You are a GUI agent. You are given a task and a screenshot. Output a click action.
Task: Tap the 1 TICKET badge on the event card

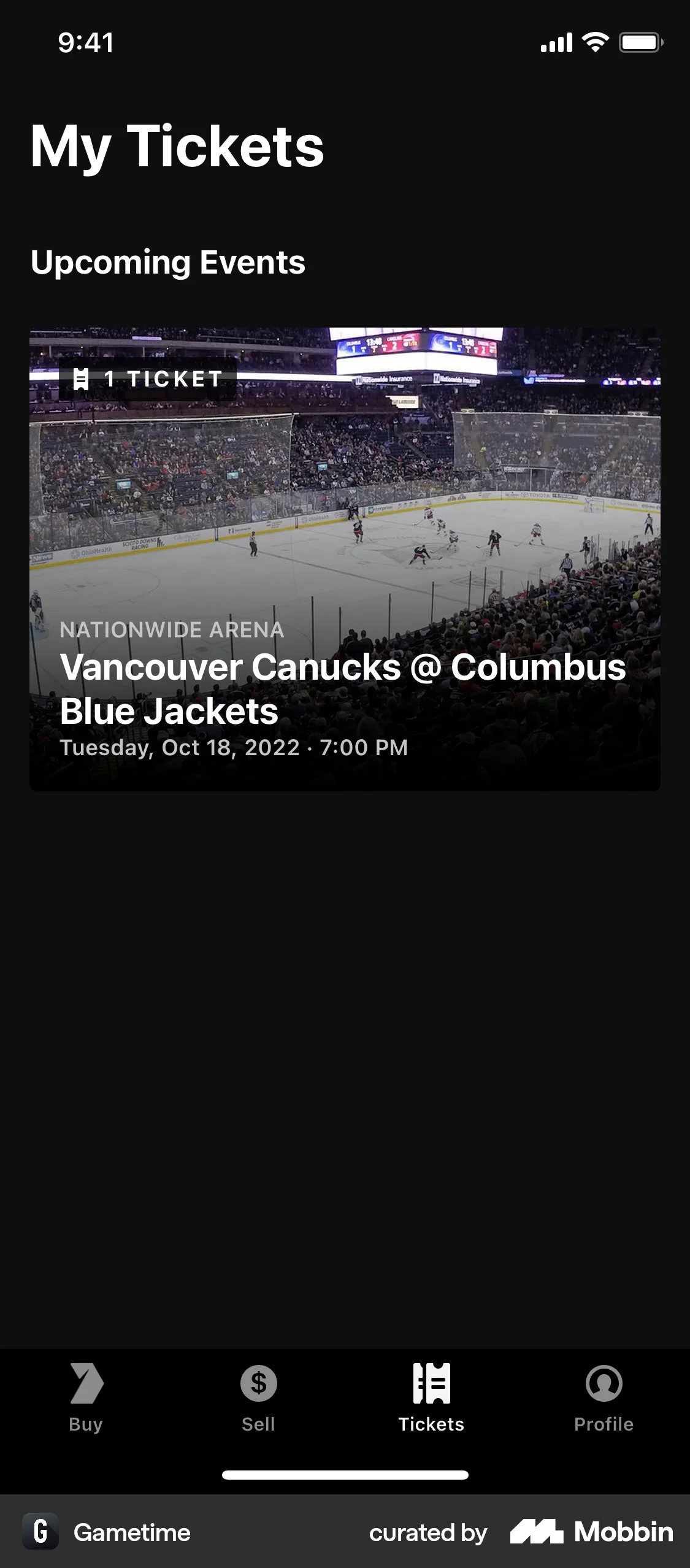coord(144,379)
